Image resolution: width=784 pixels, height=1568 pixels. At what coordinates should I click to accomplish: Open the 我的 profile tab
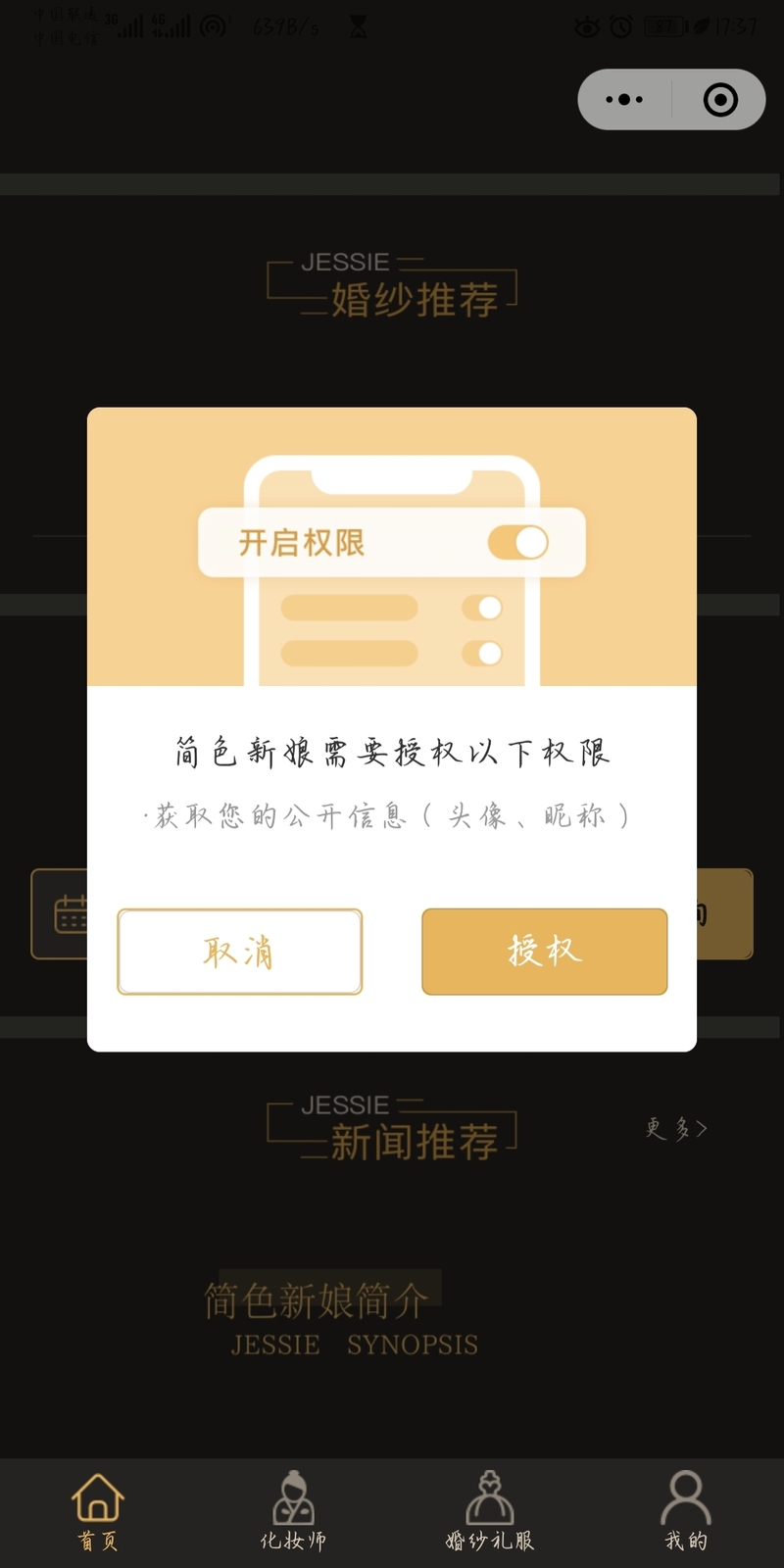point(686,1512)
